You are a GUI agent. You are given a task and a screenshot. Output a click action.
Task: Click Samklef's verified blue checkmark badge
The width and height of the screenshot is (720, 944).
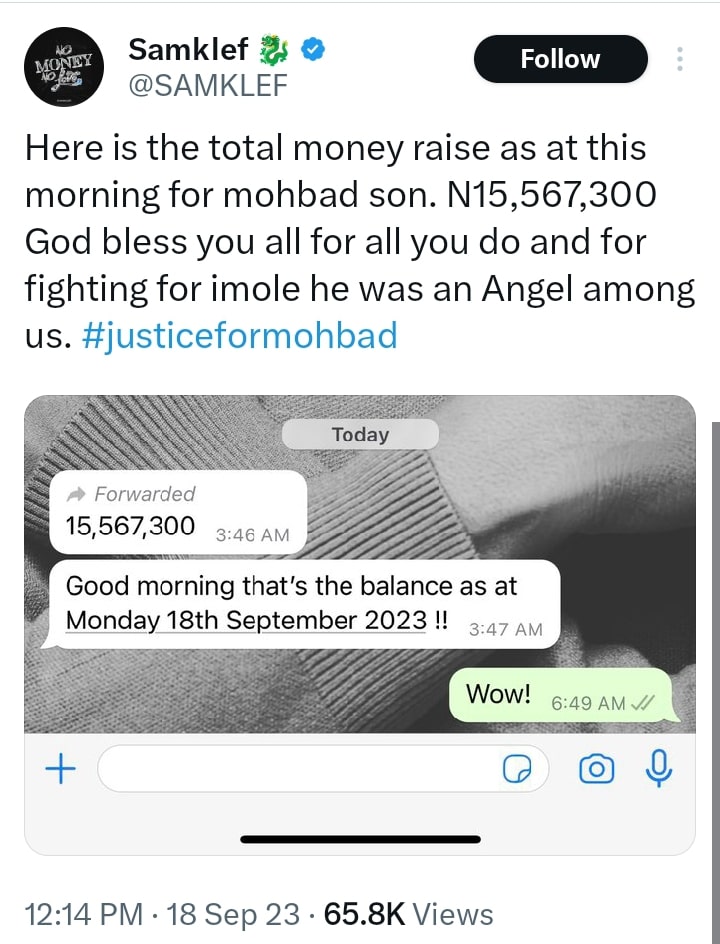pos(311,47)
